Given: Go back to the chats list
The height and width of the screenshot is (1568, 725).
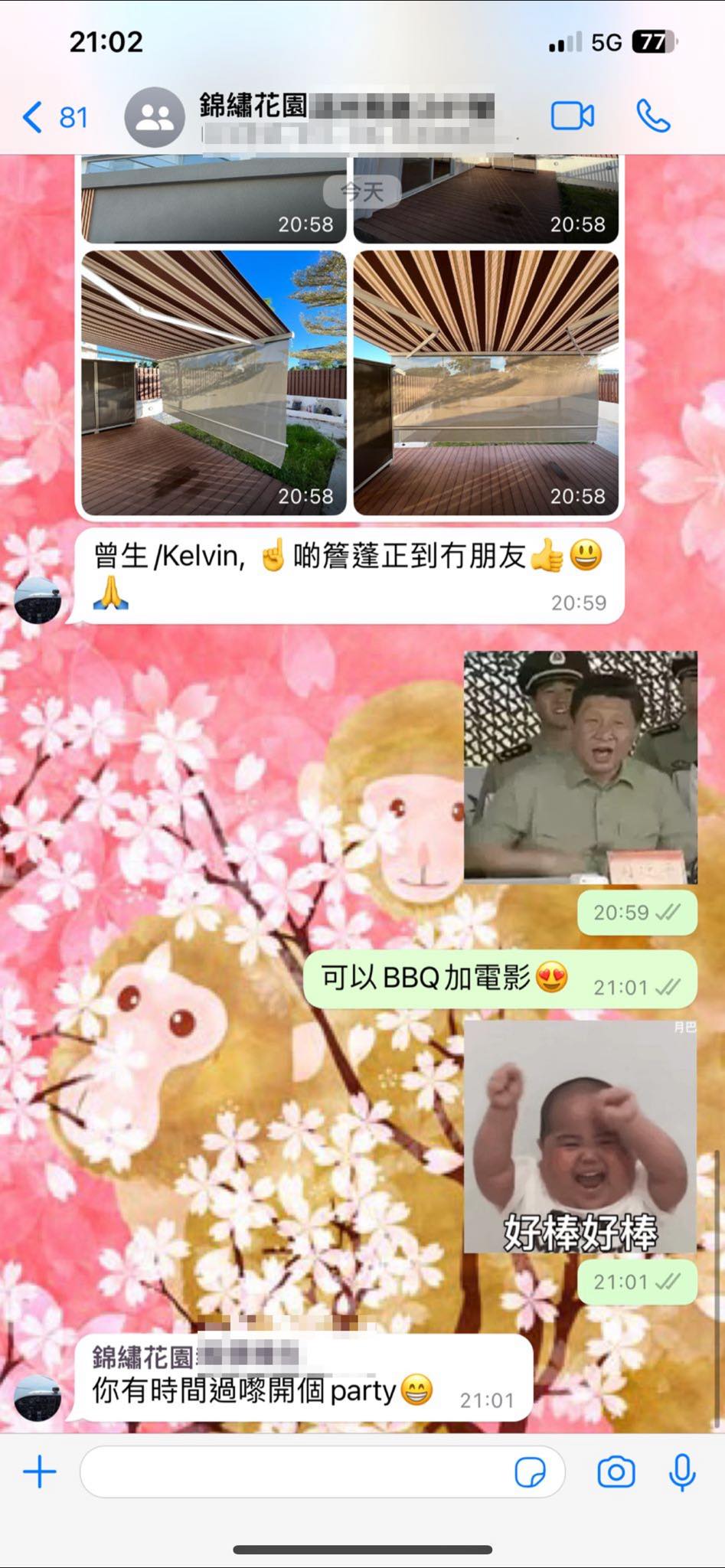Looking at the screenshot, I should 54,117.
